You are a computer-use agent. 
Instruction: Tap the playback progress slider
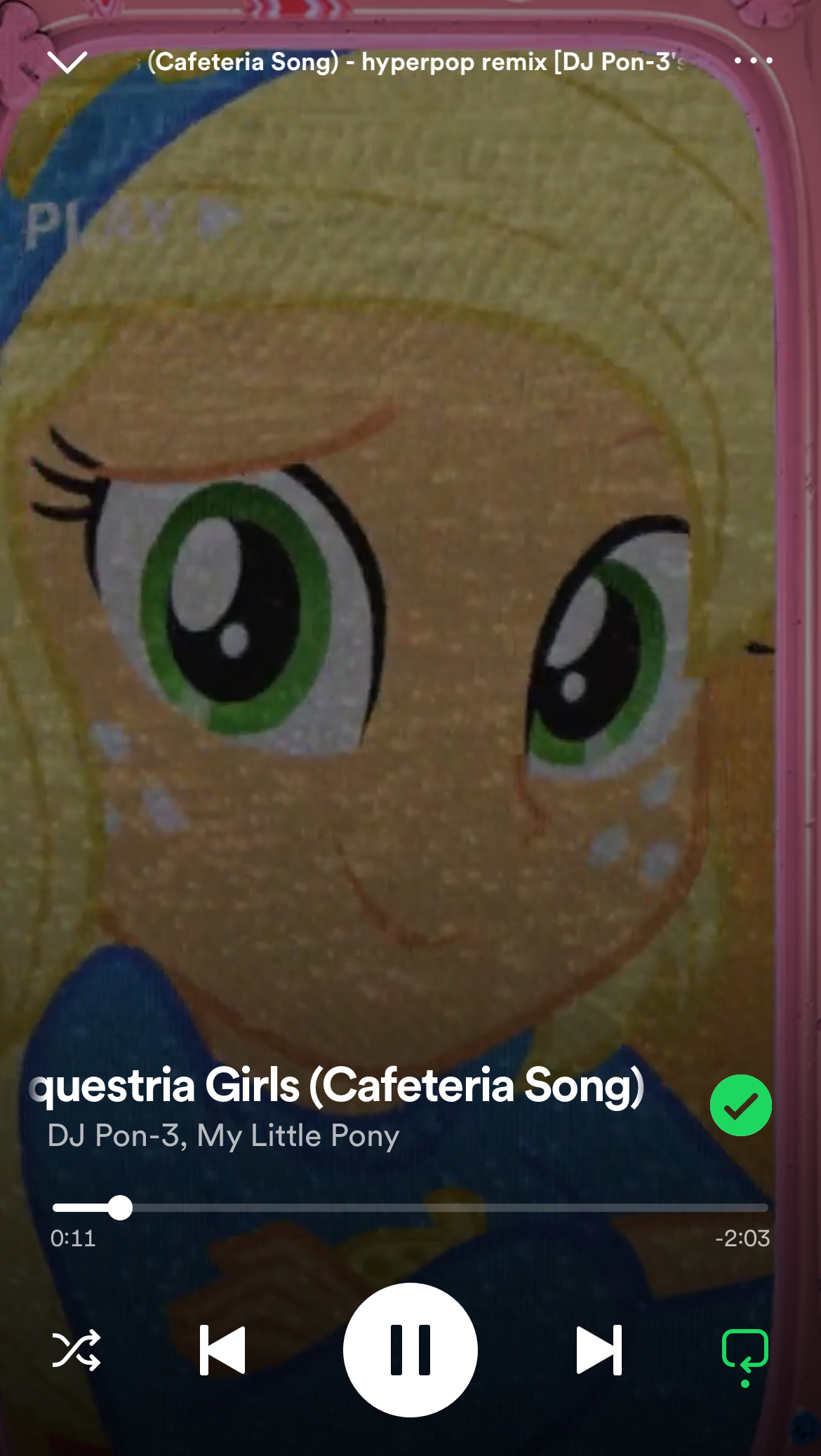tap(410, 1208)
